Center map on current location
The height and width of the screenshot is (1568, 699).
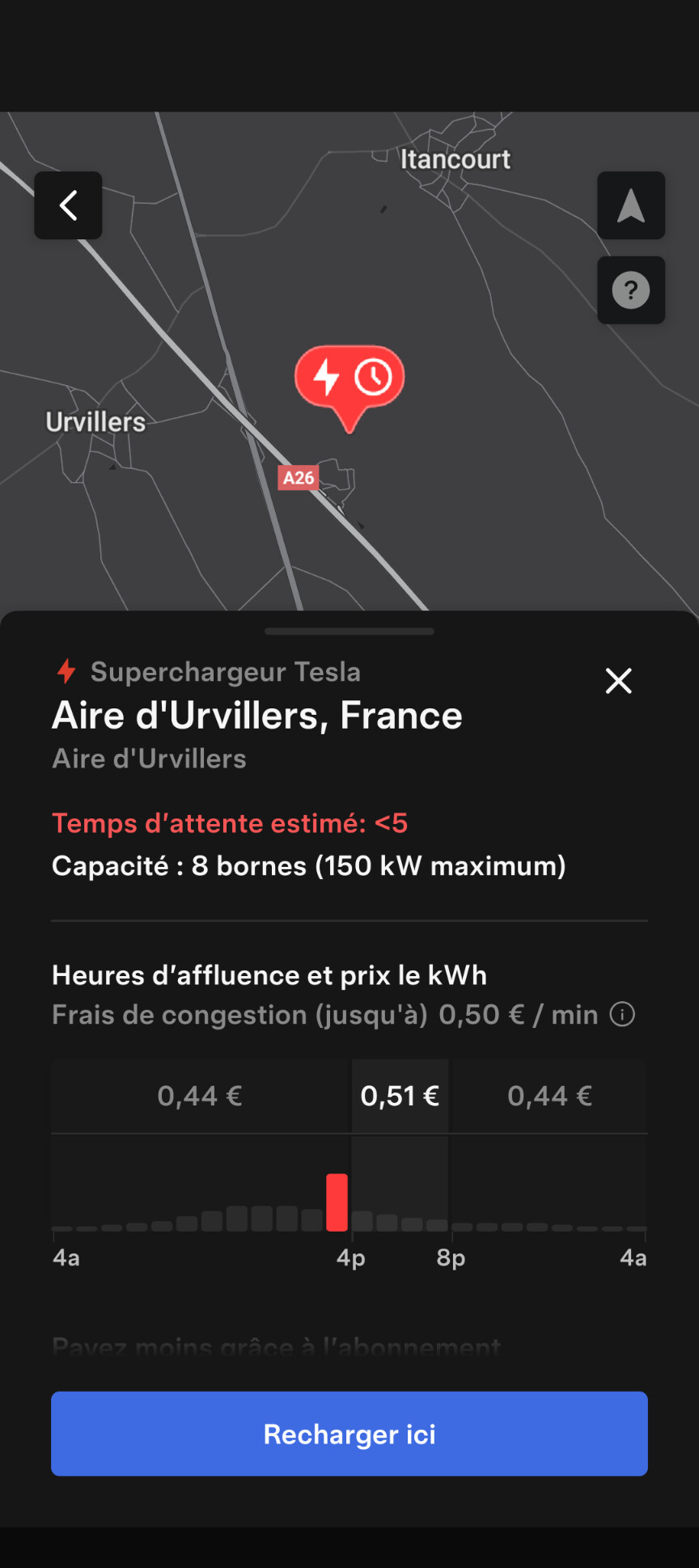coord(631,205)
